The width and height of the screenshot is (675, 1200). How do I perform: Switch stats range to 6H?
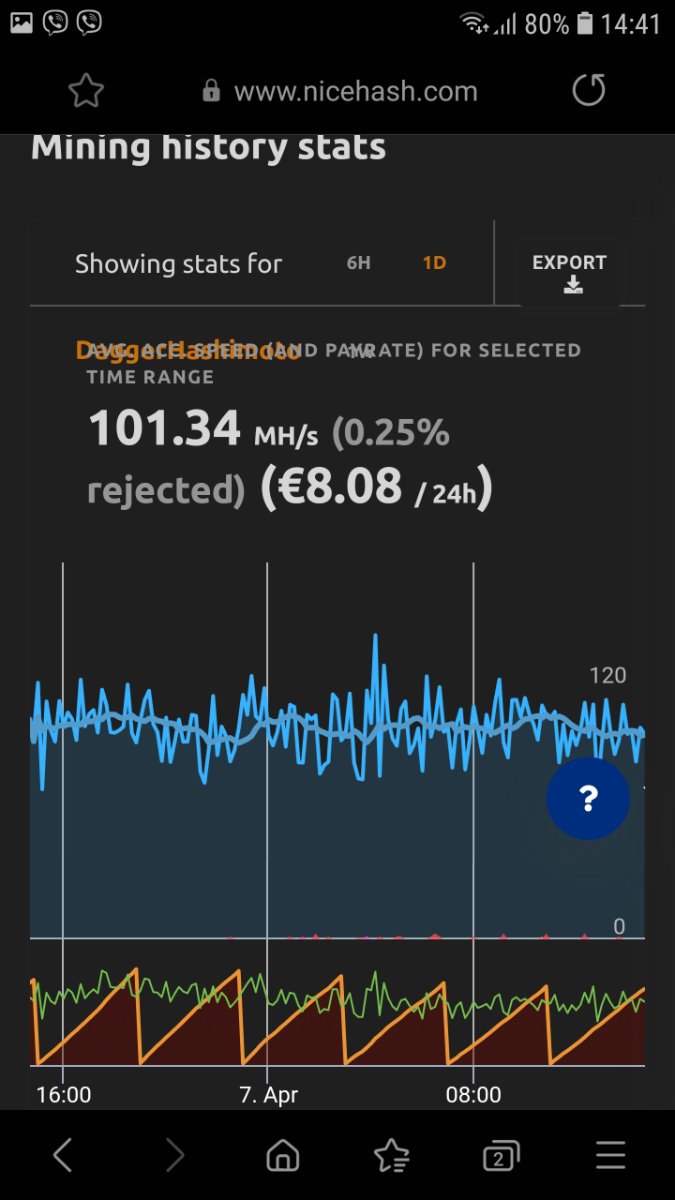click(x=359, y=263)
